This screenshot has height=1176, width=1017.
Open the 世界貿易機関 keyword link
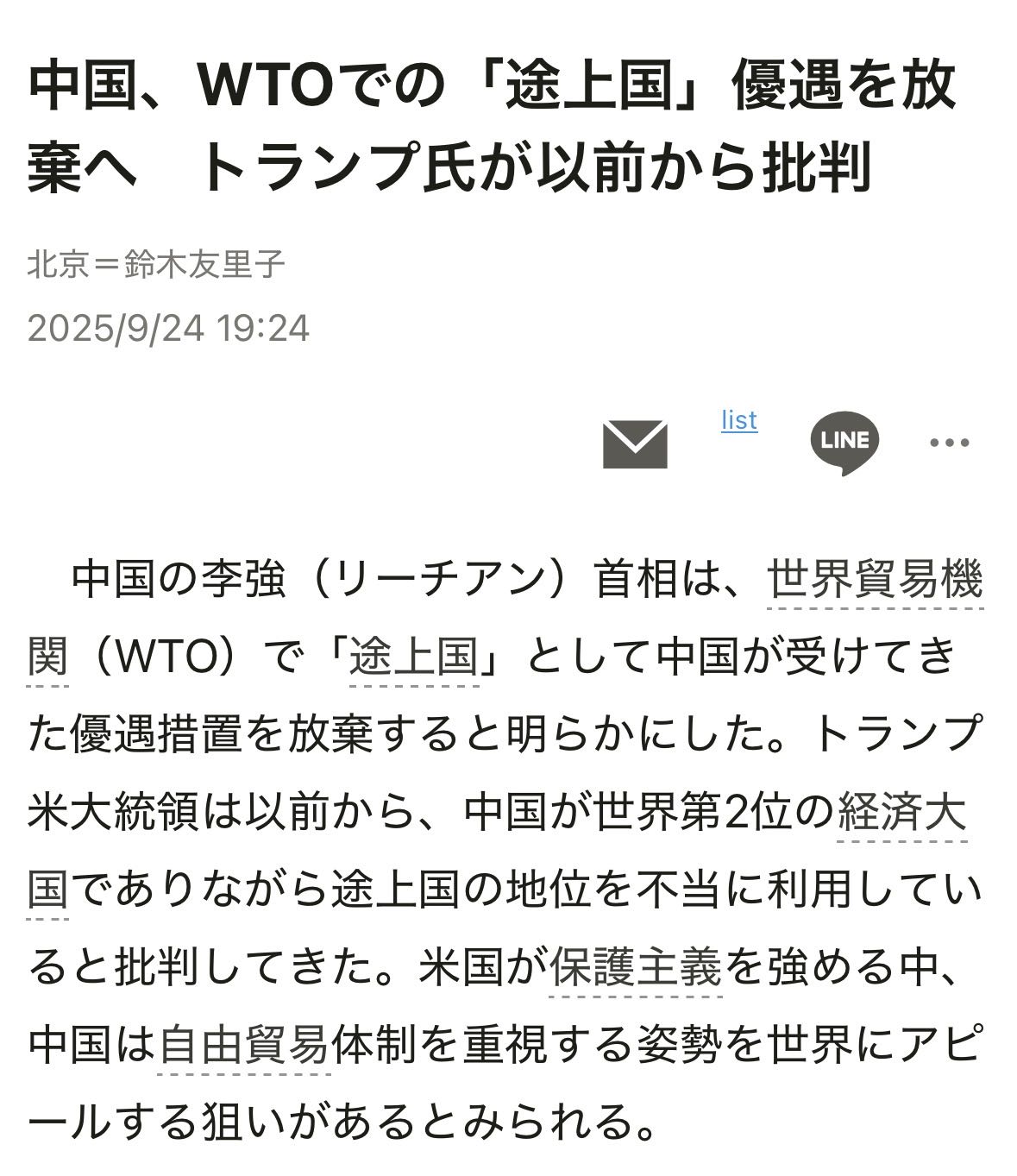pos(874,578)
